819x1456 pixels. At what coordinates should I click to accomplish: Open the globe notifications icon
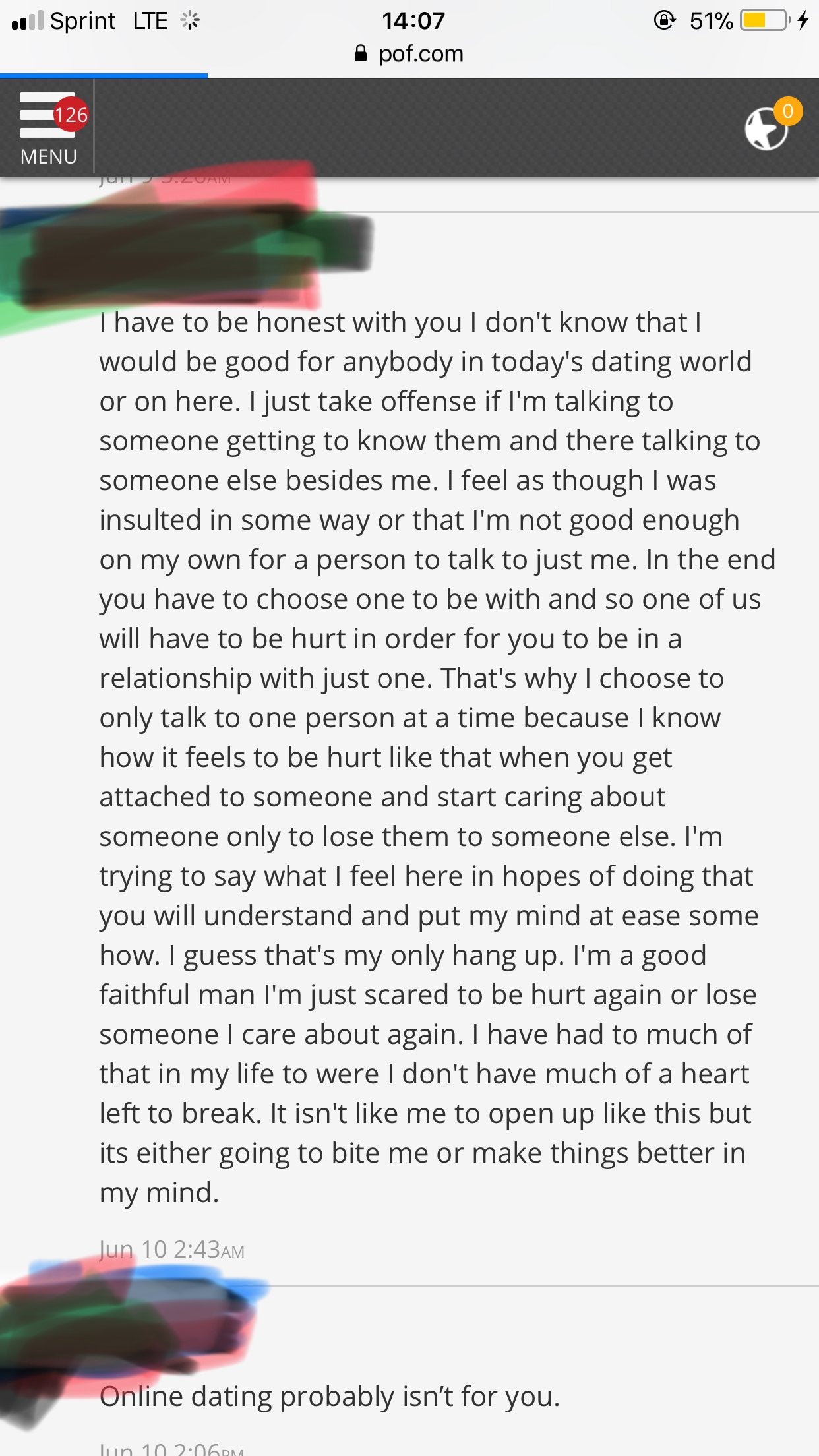(767, 129)
